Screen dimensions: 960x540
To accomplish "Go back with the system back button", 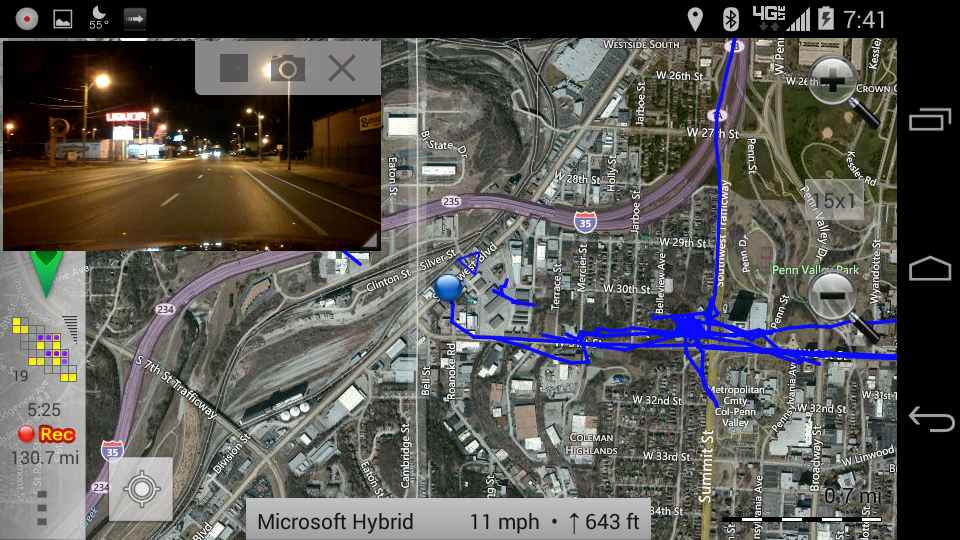I will click(x=930, y=419).
